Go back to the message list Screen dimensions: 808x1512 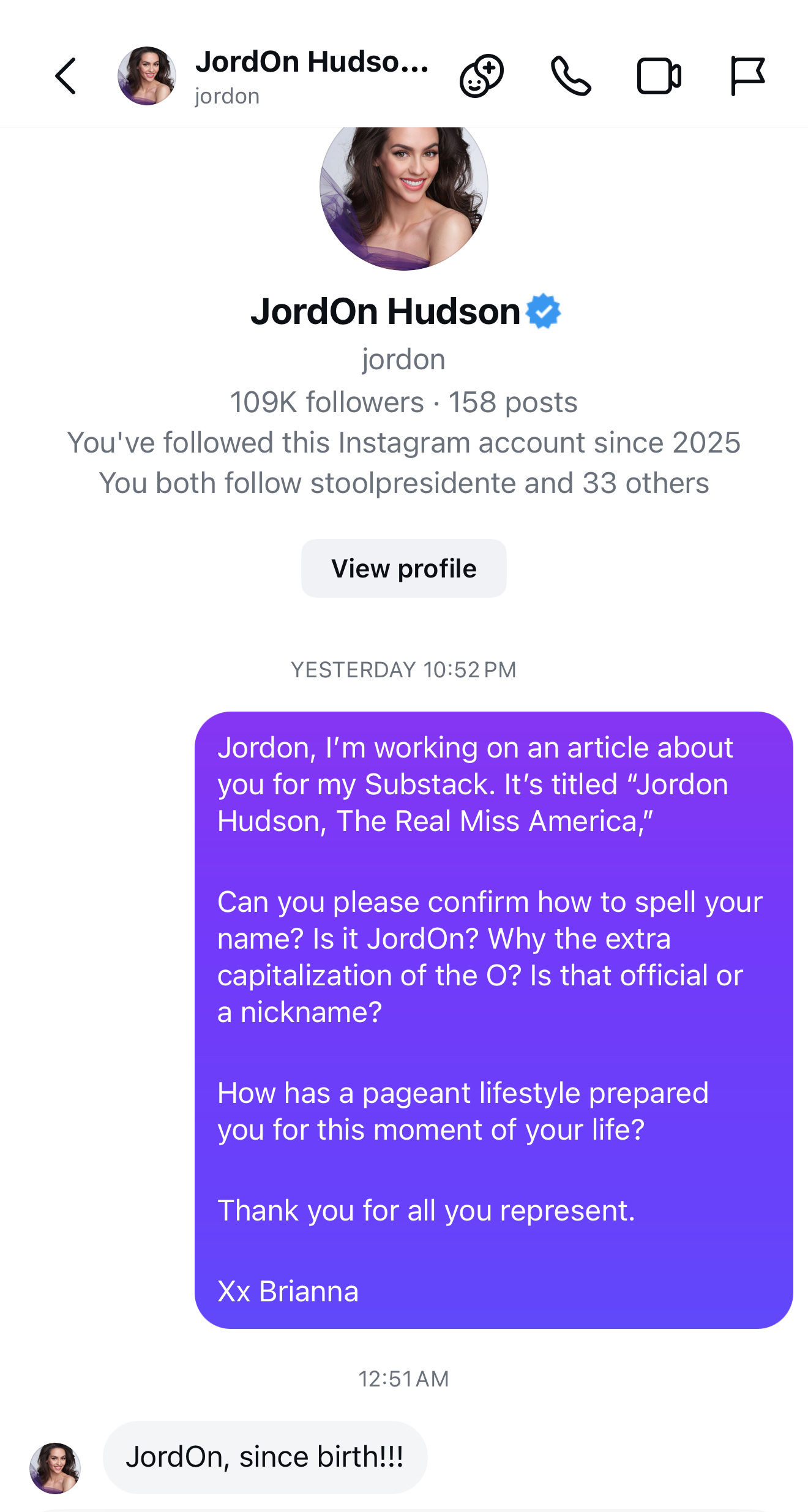click(x=65, y=76)
